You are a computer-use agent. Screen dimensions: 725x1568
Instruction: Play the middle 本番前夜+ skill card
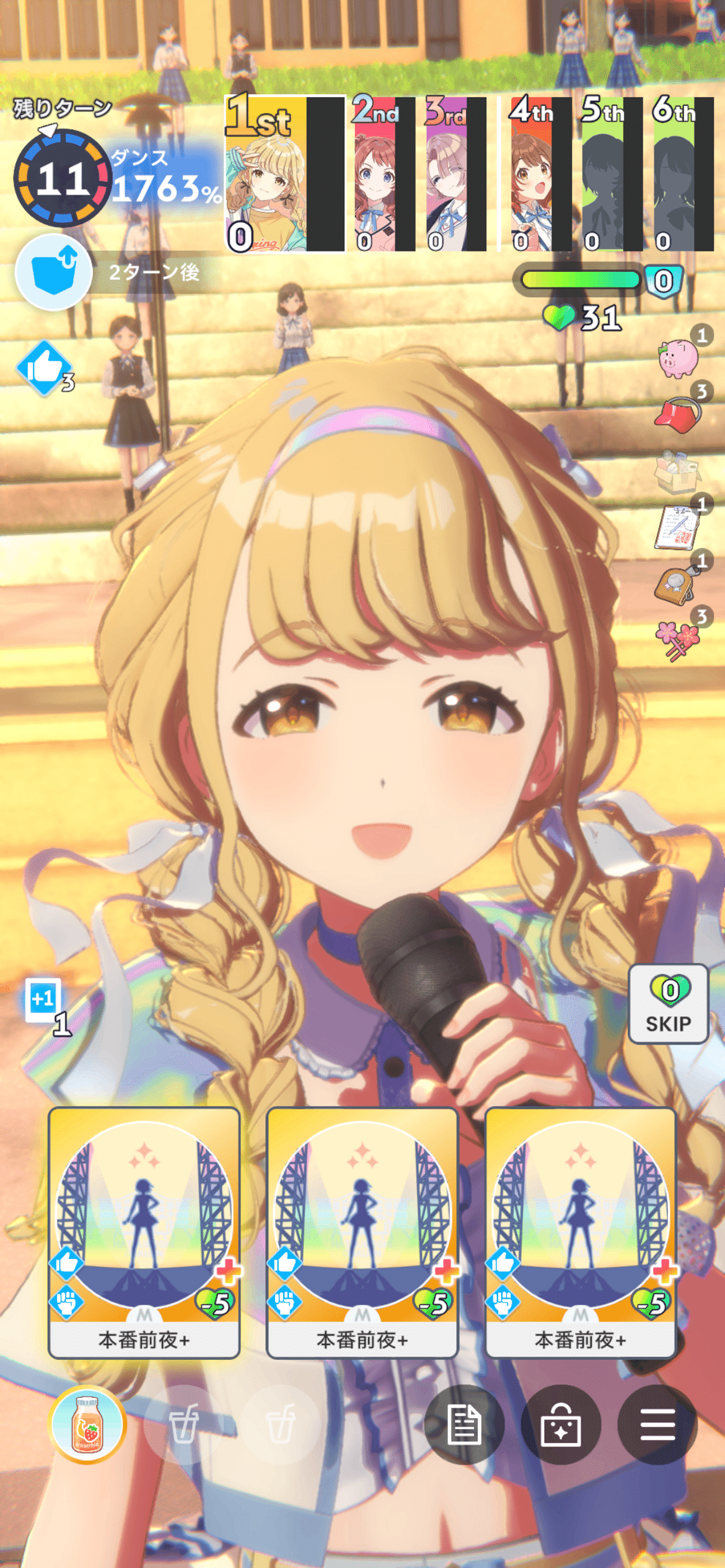(362, 1231)
